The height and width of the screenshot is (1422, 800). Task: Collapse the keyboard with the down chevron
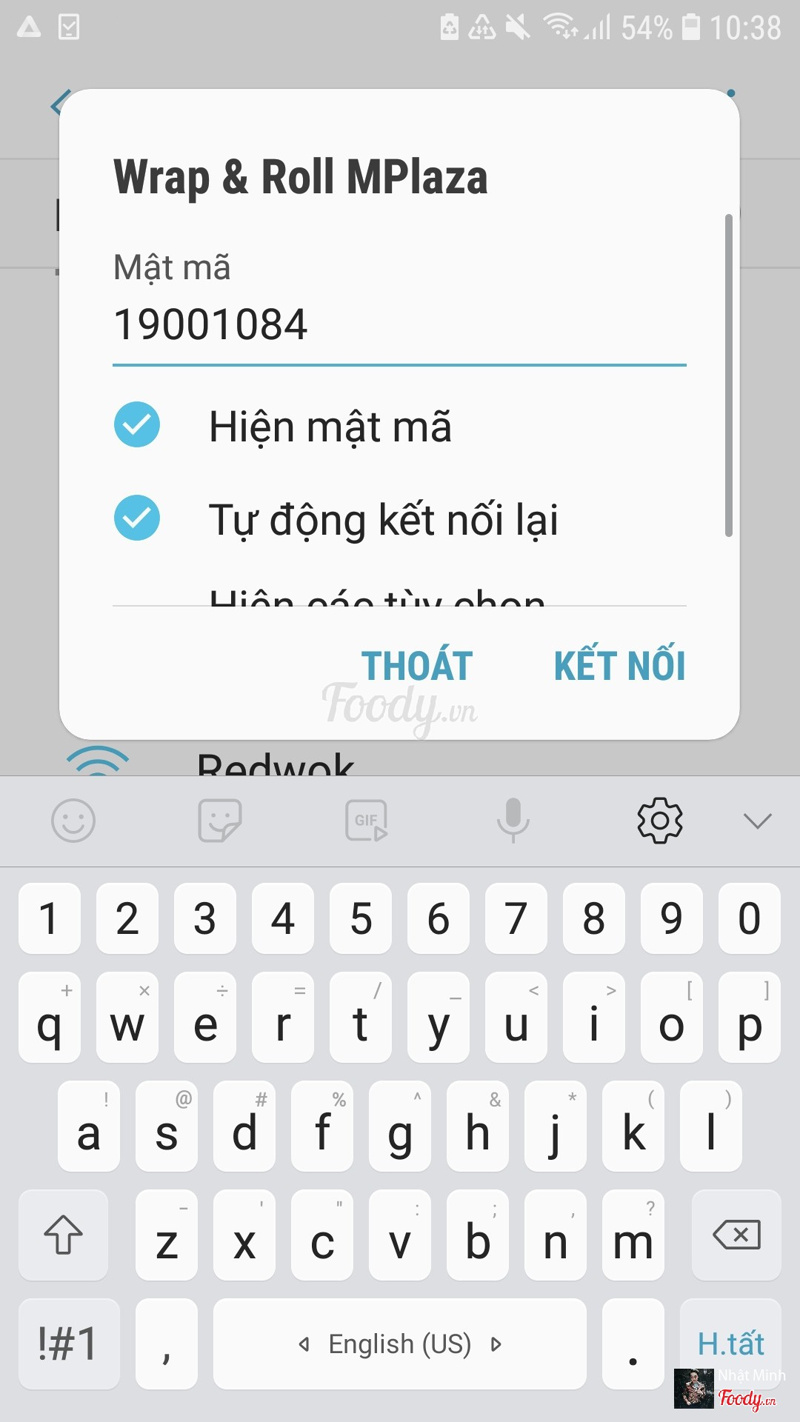click(x=756, y=820)
